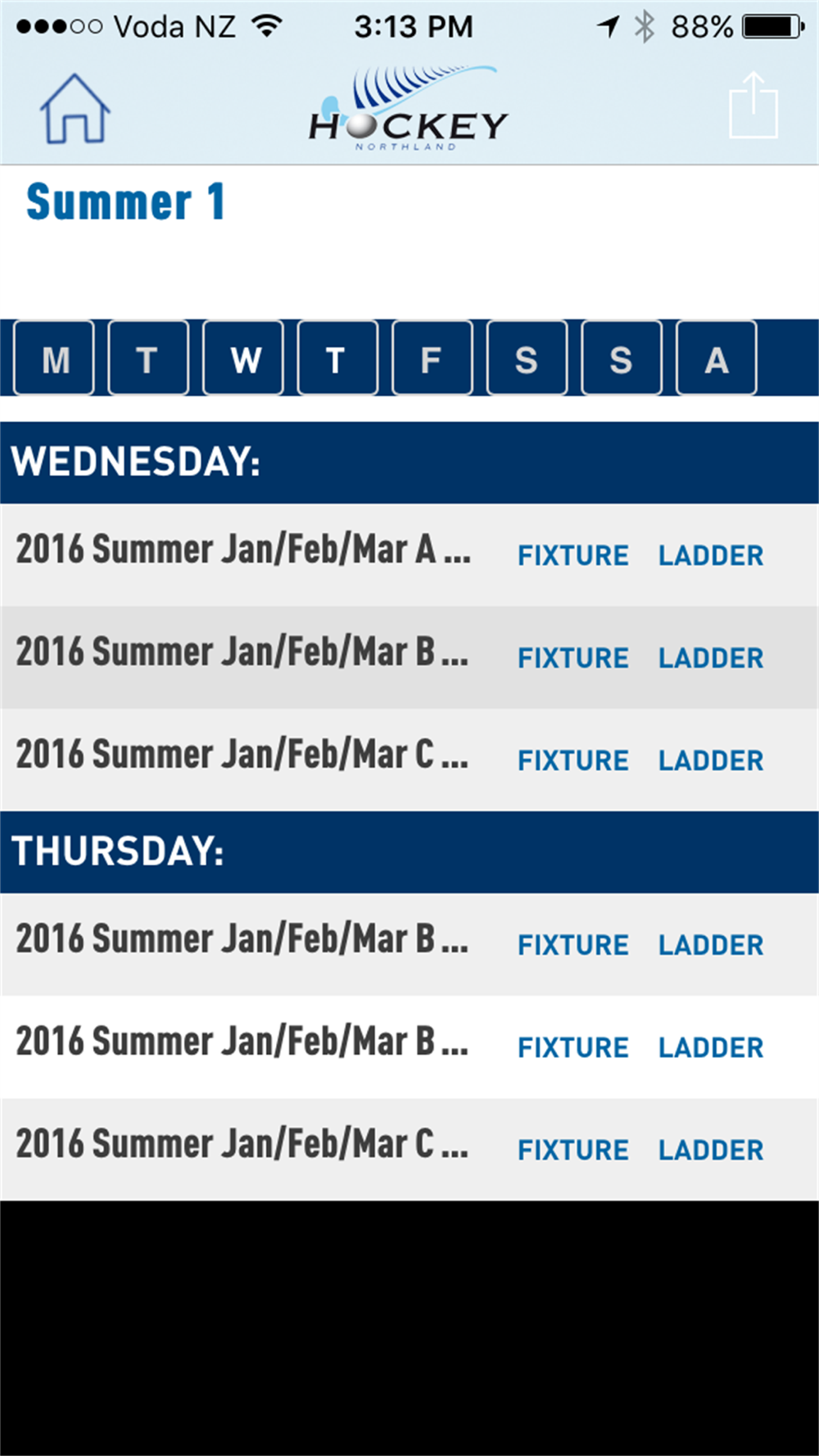View Fixture for Thursday Jan/Feb/Mar C

point(573,1150)
